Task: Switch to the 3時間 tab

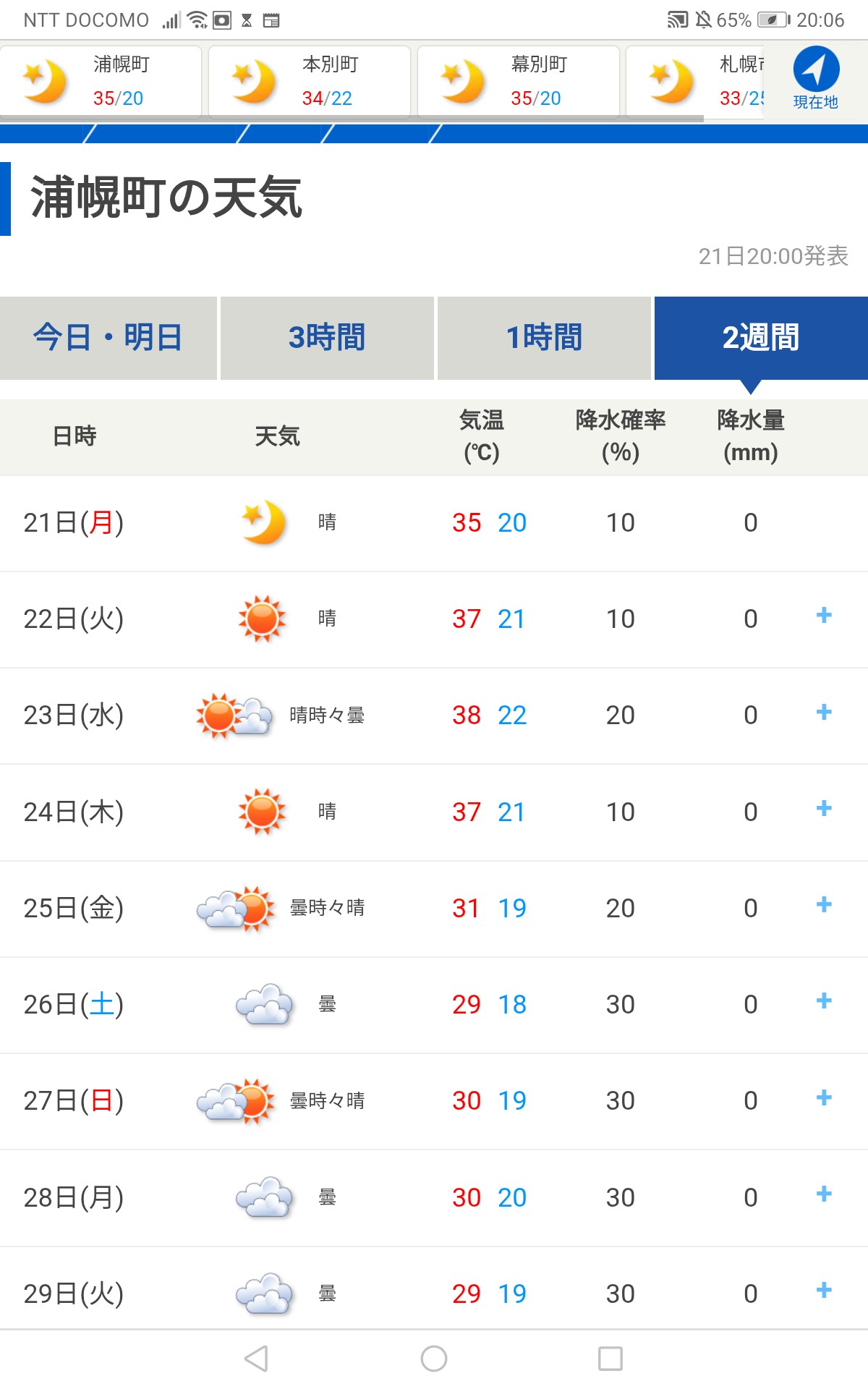Action: (x=327, y=338)
